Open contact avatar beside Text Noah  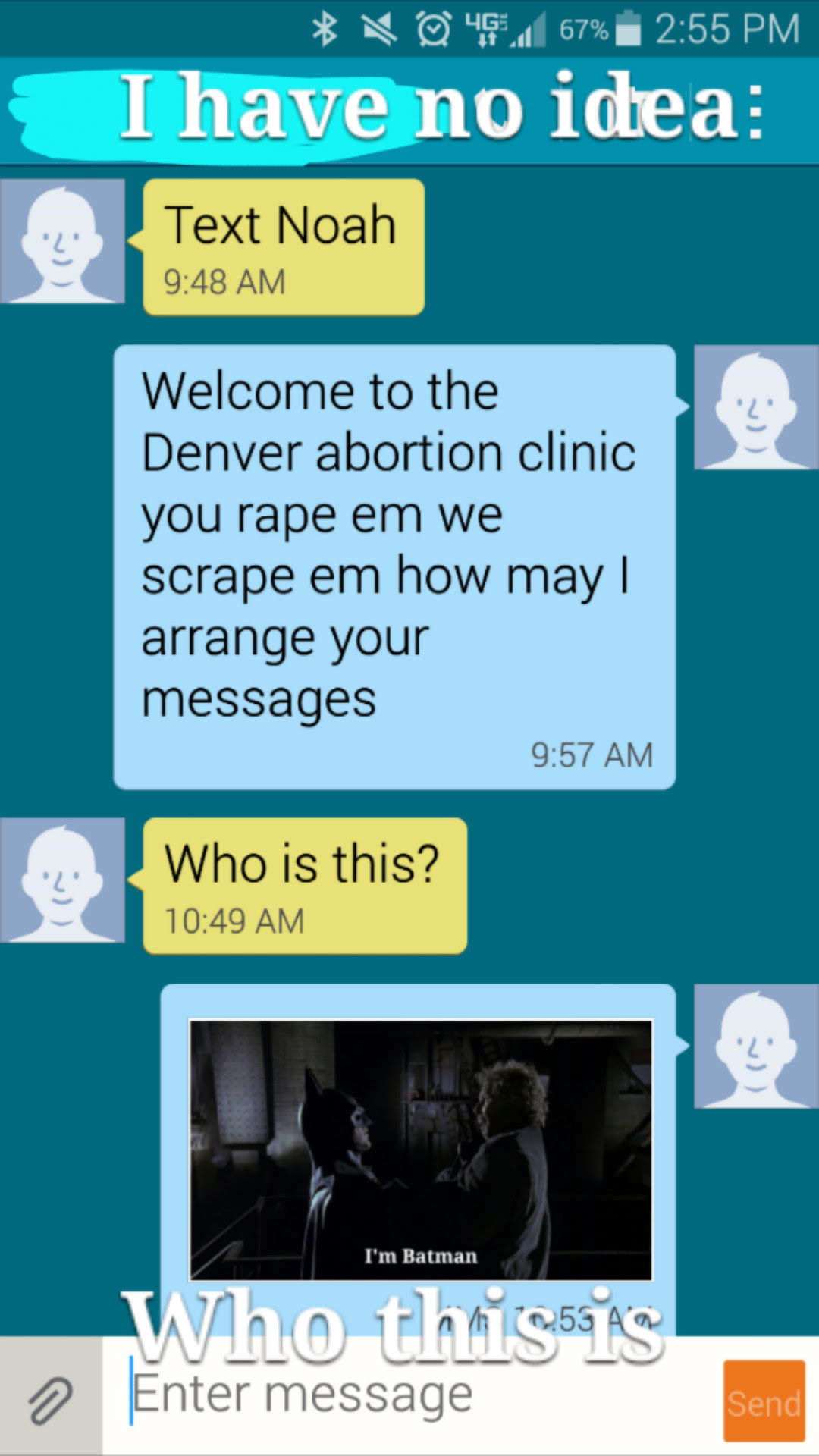tap(62, 241)
